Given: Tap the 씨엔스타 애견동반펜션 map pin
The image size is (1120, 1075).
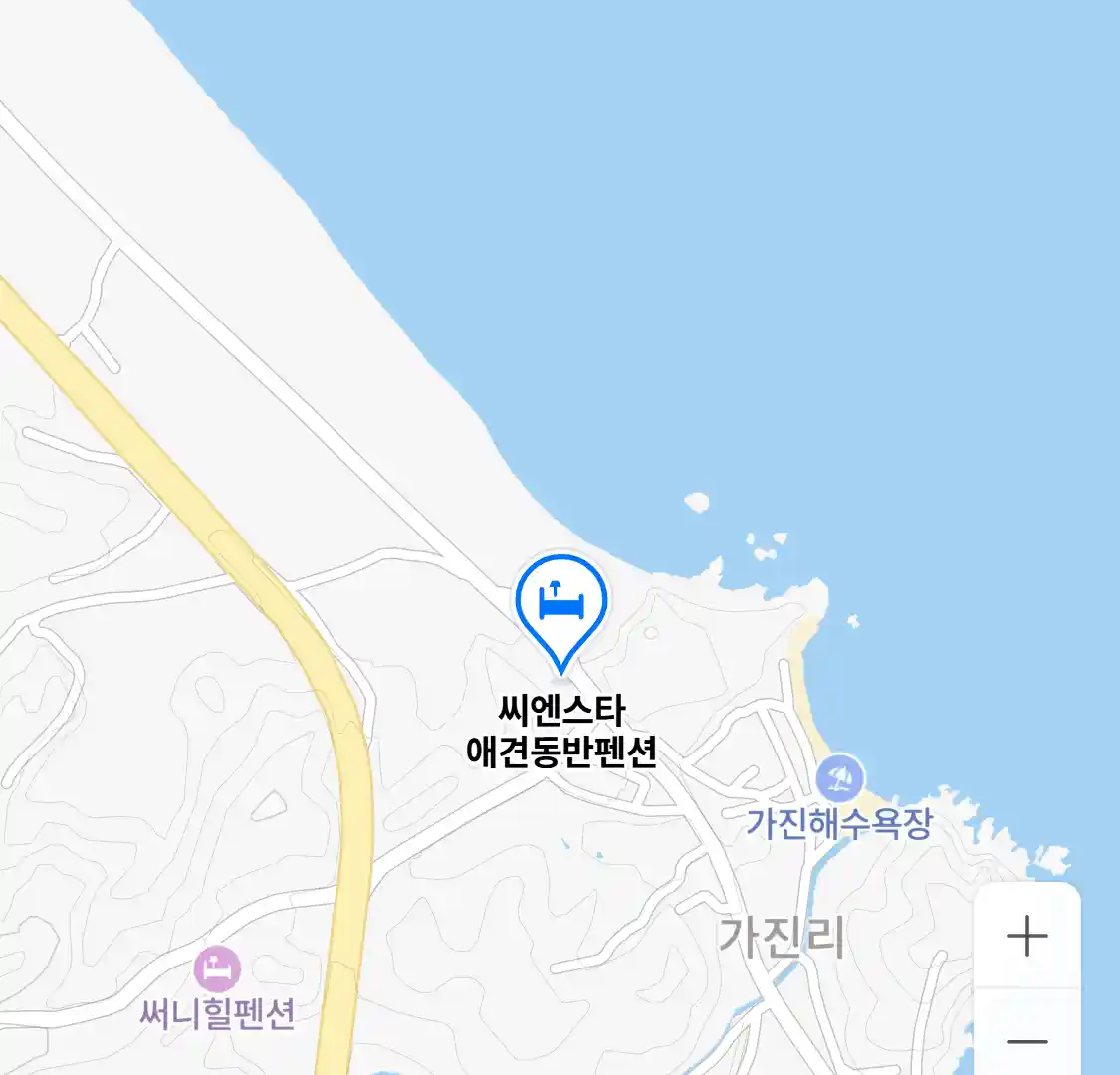Looking at the screenshot, I should click(561, 603).
